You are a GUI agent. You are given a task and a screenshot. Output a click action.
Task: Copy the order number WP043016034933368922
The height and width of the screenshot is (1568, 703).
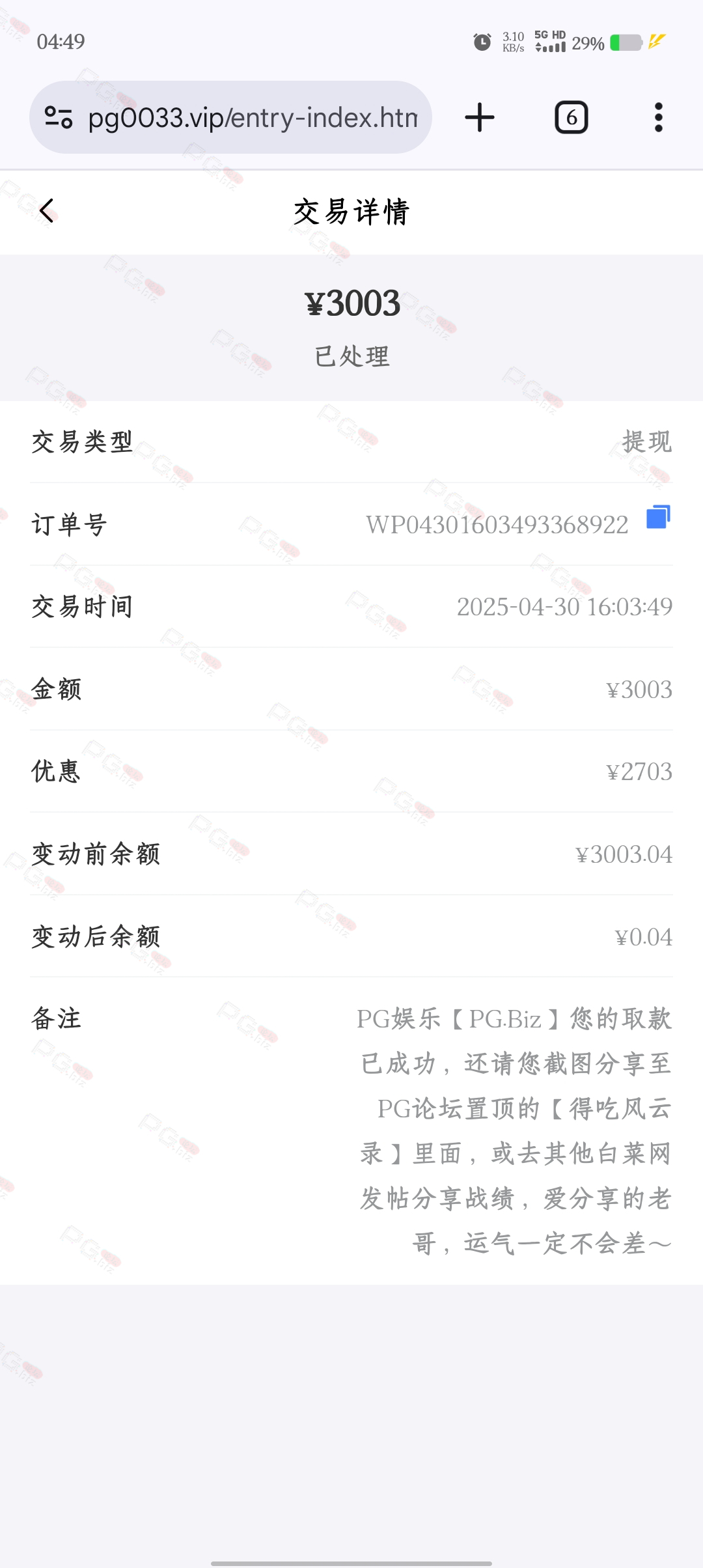658,517
